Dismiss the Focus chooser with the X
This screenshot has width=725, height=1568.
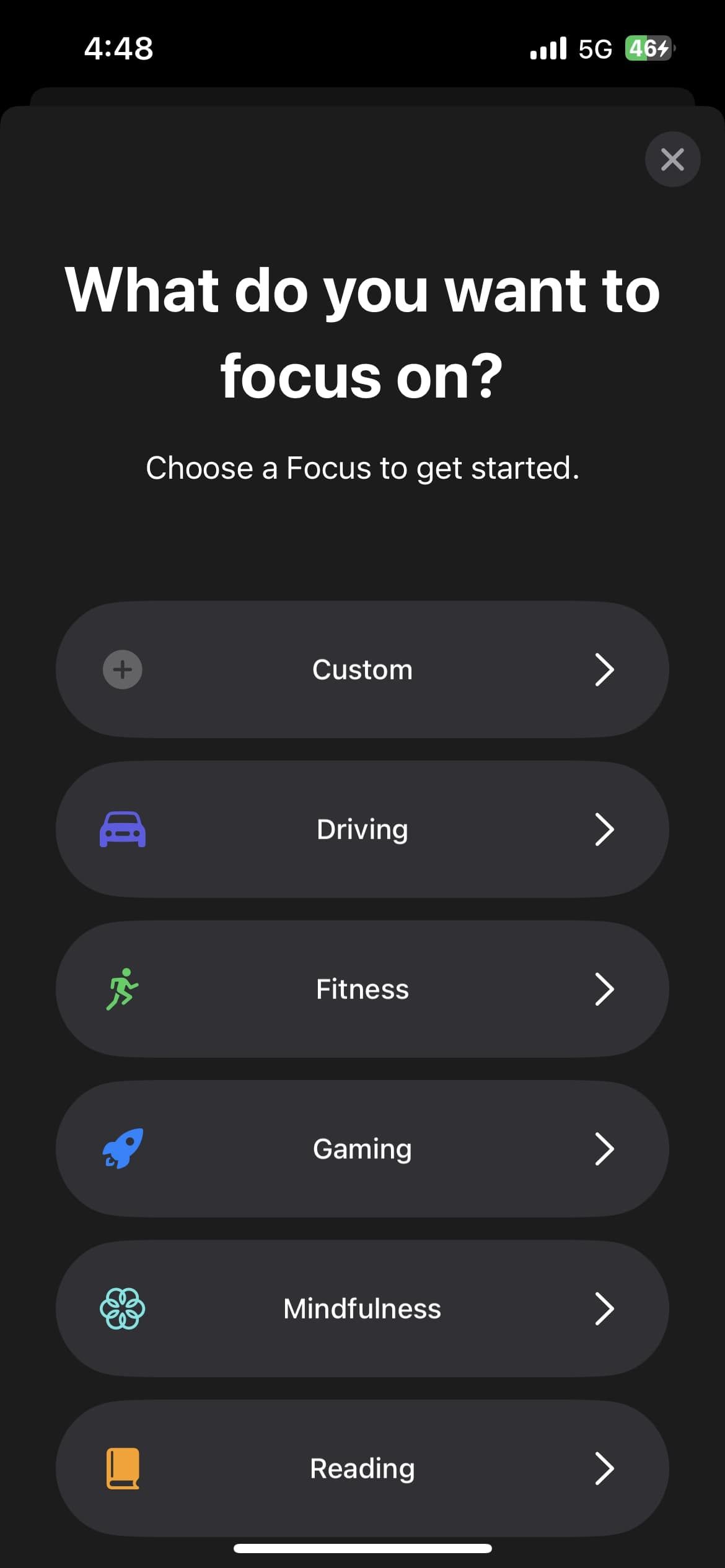click(672, 159)
